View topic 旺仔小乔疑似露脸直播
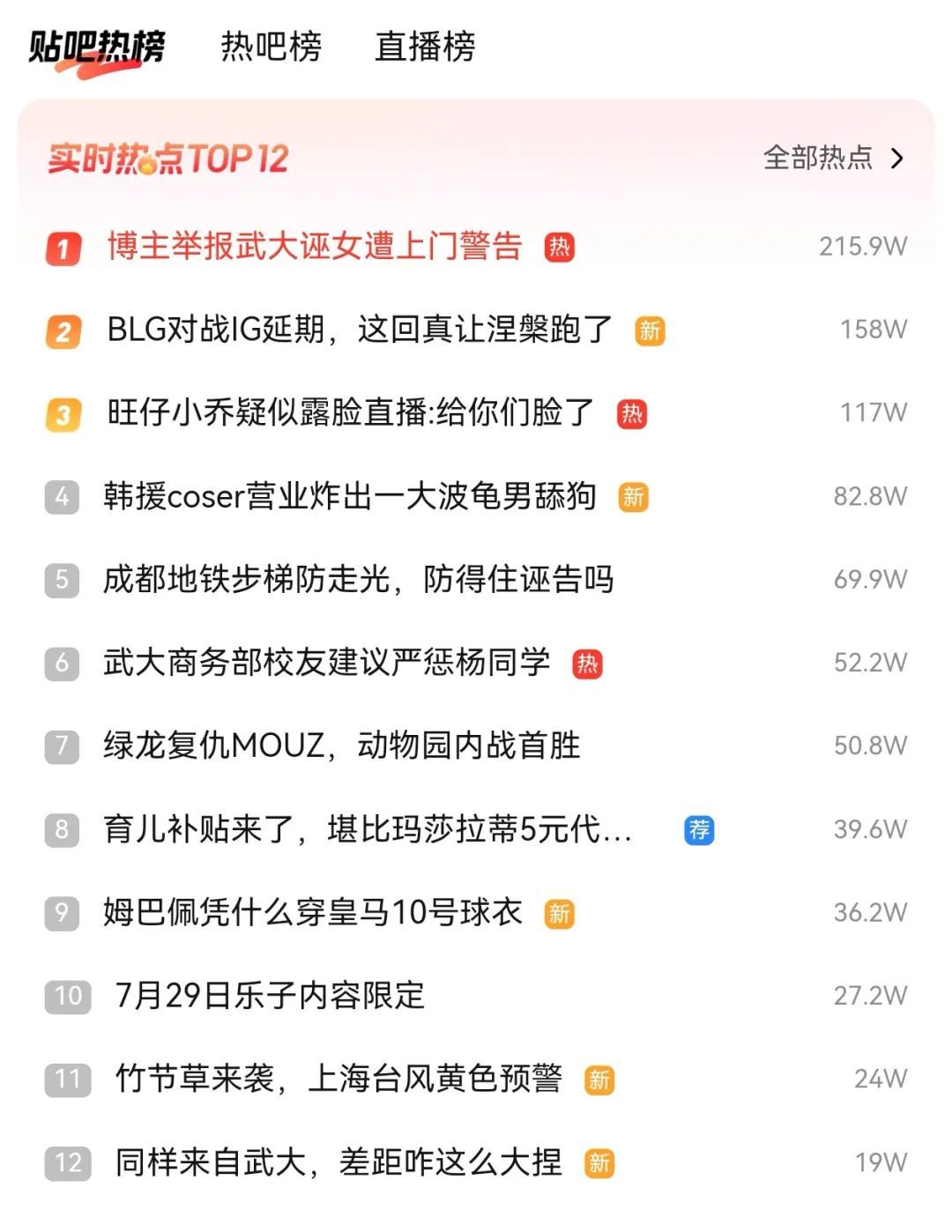The image size is (952, 1232). 350,412
